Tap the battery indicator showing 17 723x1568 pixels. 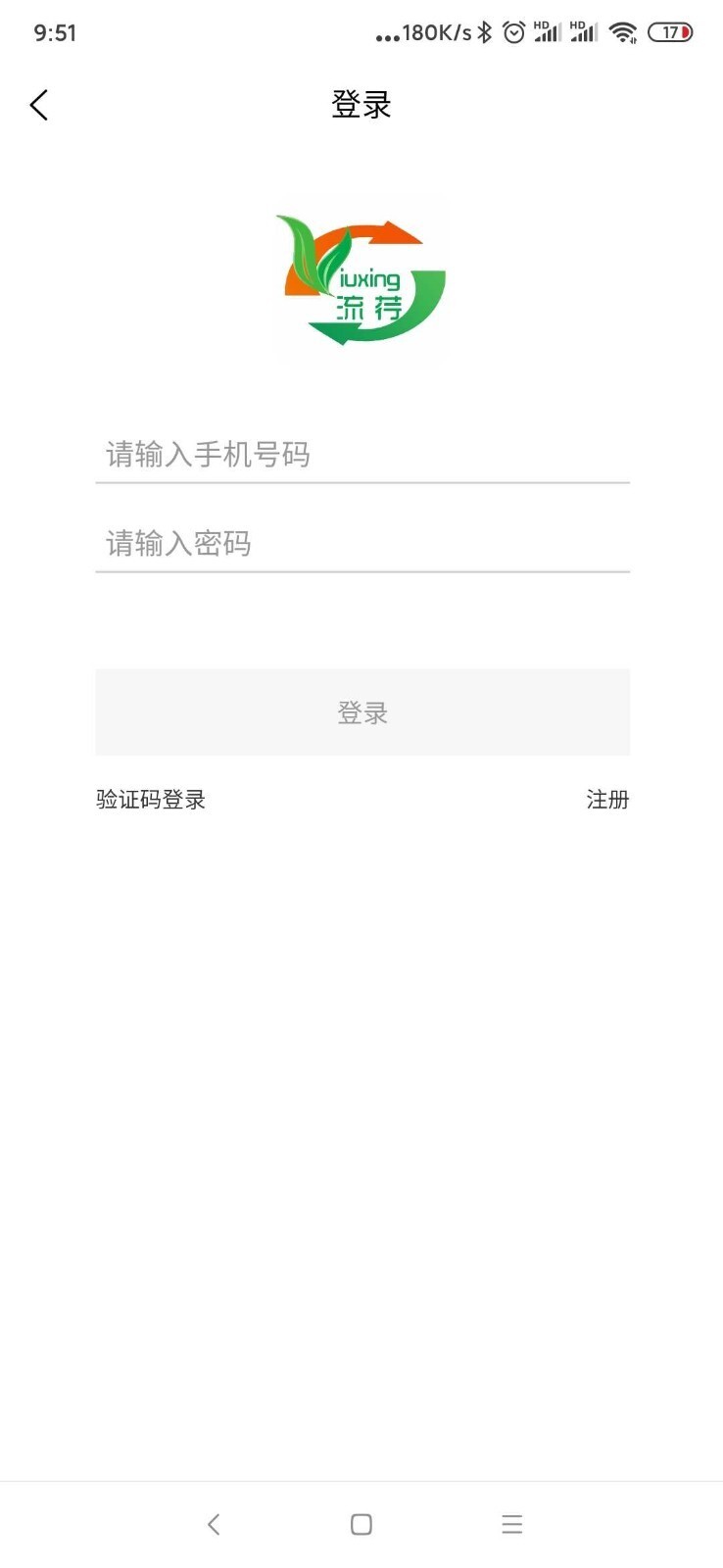coord(671,32)
